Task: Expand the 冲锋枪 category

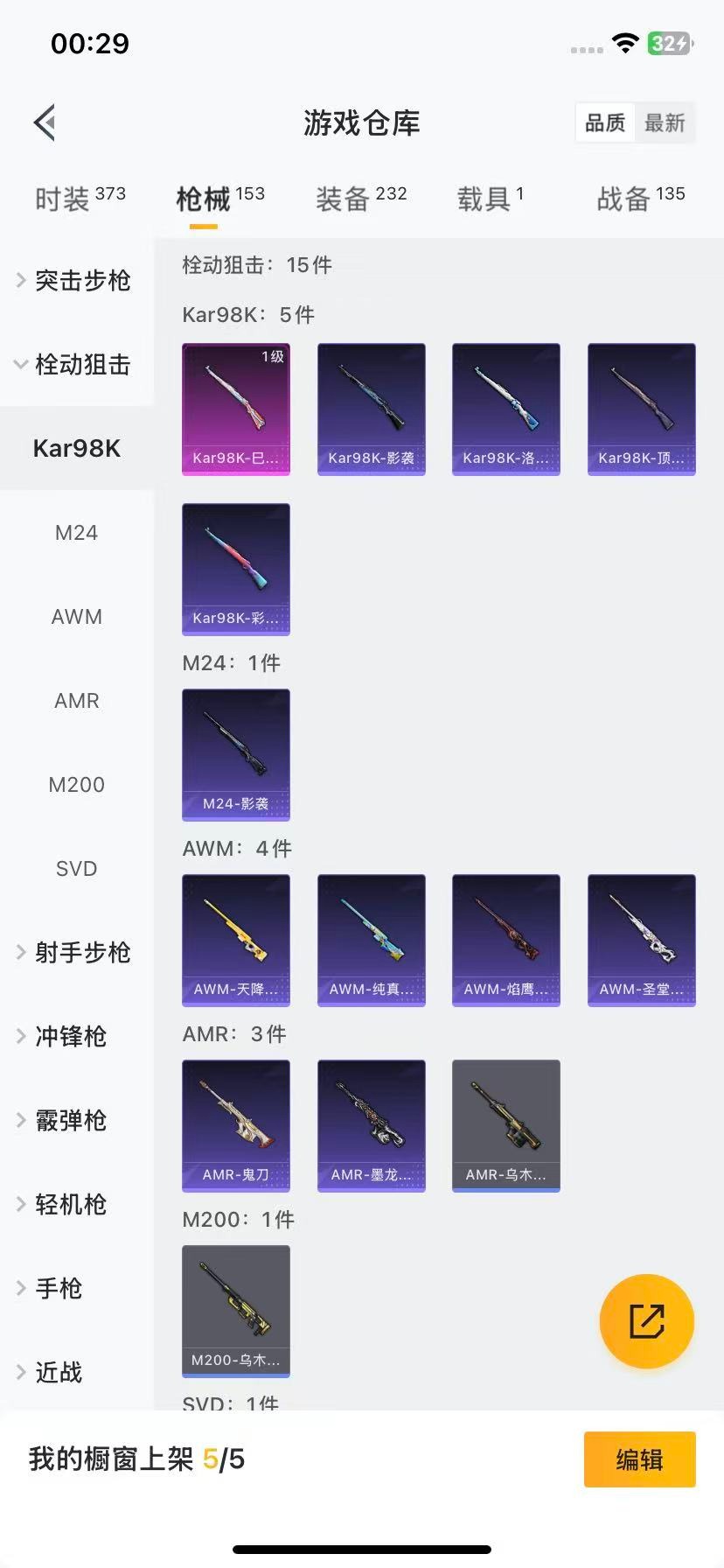Action: (x=70, y=1036)
